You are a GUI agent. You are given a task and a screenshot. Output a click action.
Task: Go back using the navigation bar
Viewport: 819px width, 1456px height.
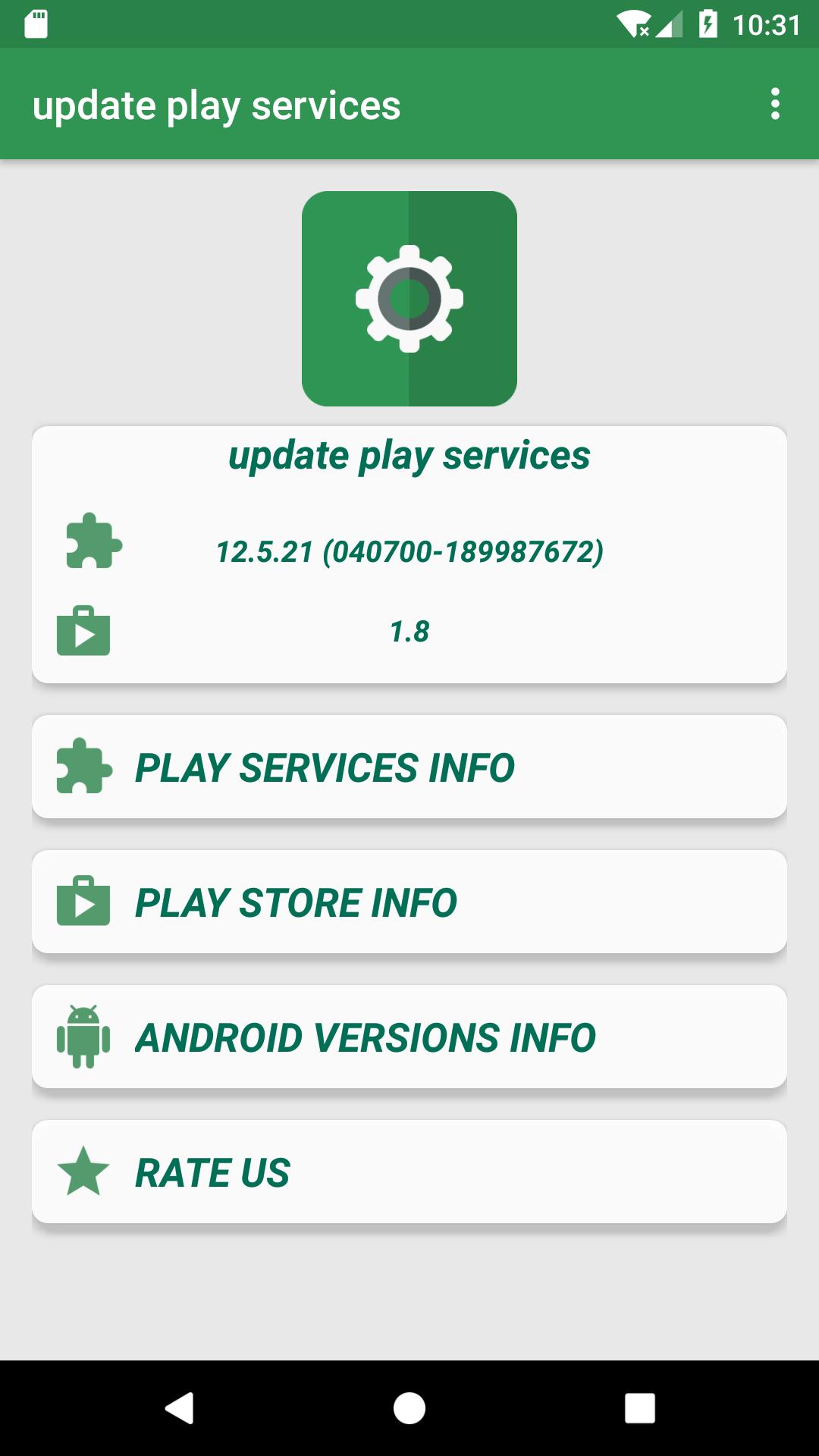pos(180,1408)
